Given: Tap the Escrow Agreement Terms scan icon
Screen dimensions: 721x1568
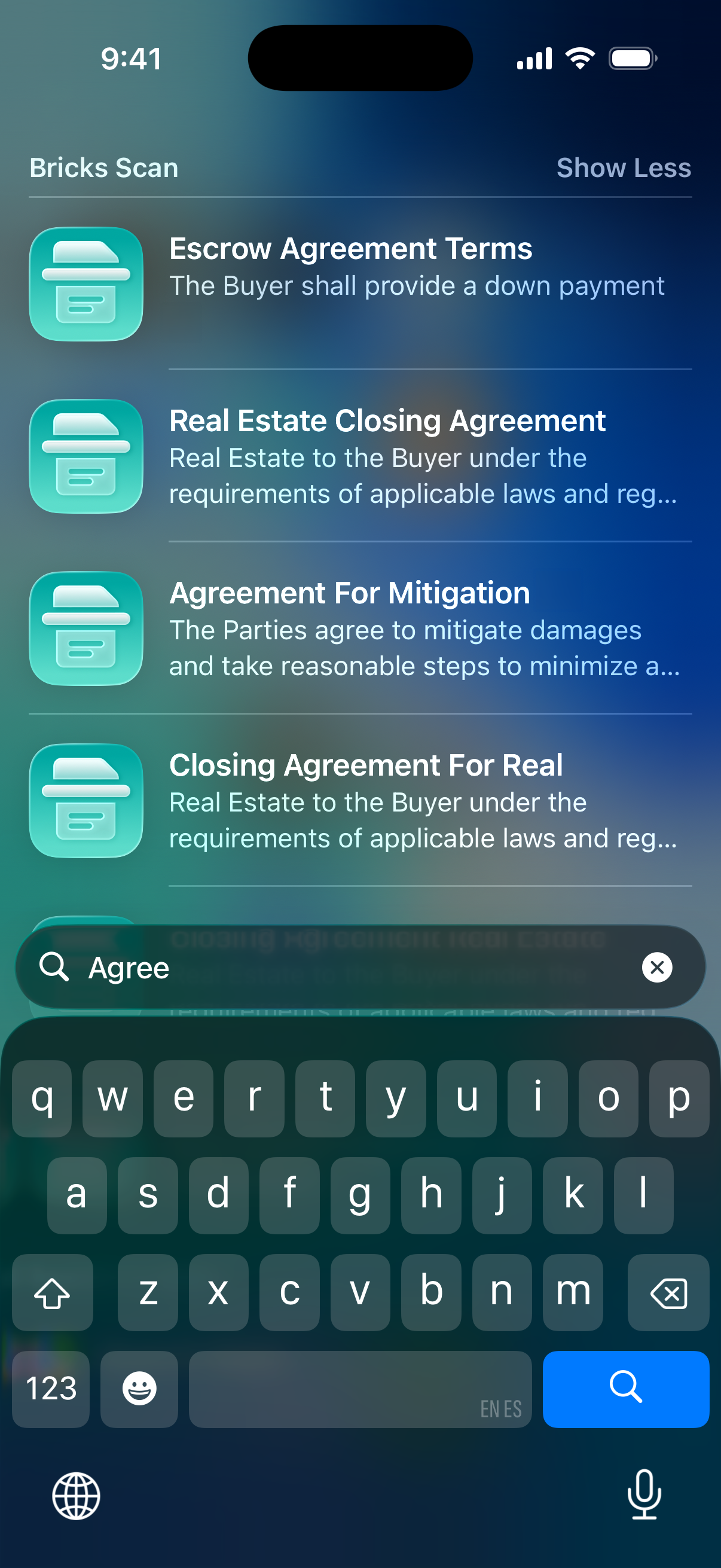Looking at the screenshot, I should [x=85, y=283].
